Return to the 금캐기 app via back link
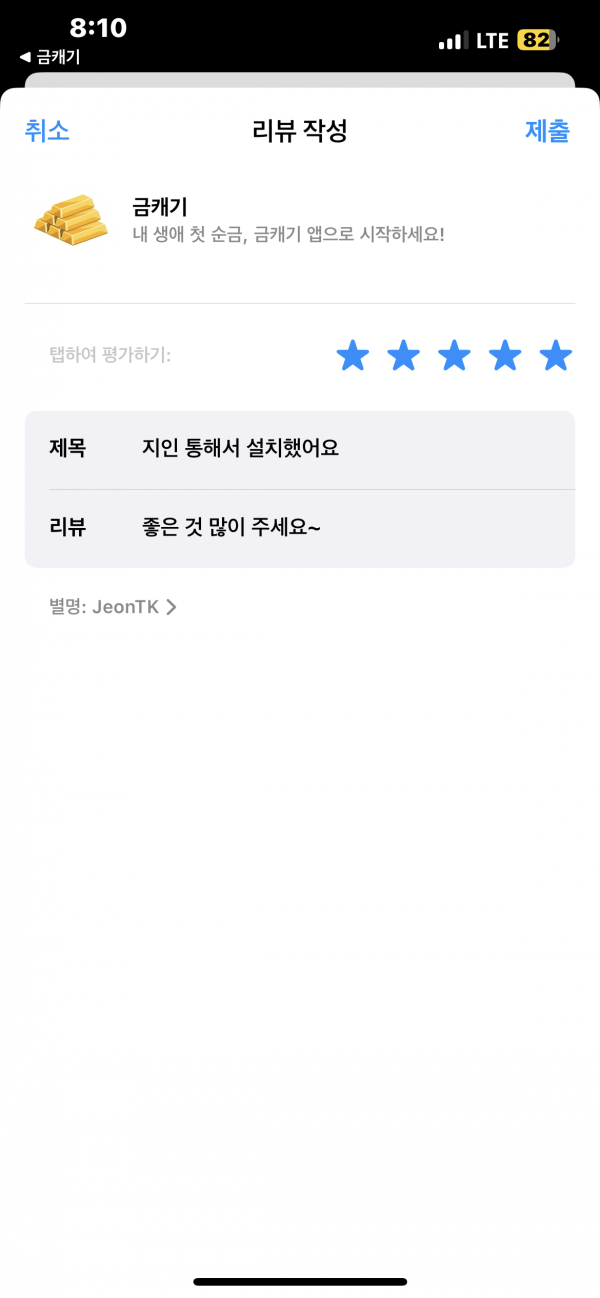 pyautogui.click(x=50, y=57)
